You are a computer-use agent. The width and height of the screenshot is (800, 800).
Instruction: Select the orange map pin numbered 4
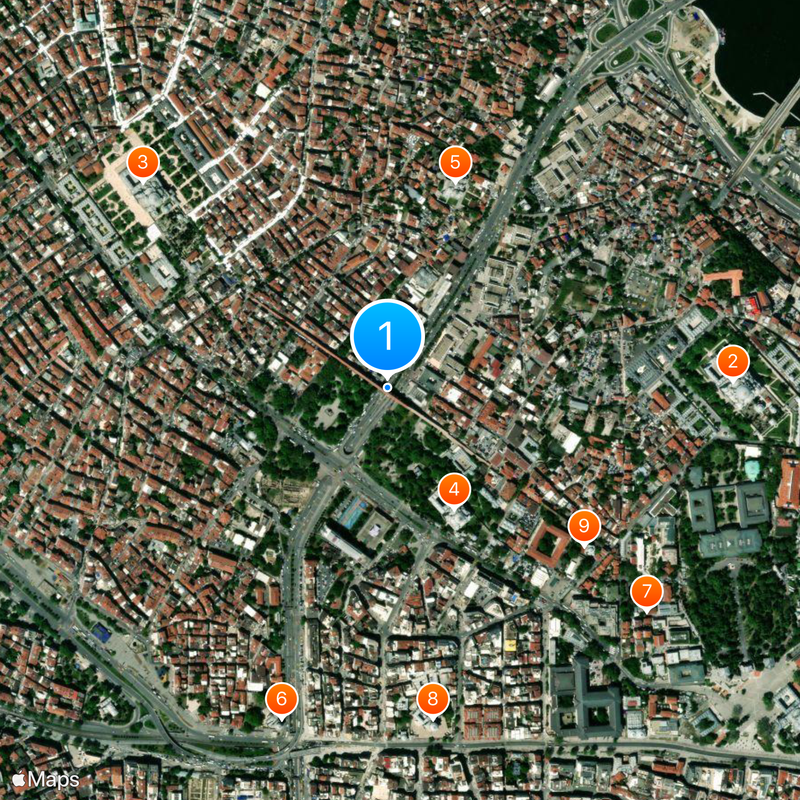pos(454,490)
